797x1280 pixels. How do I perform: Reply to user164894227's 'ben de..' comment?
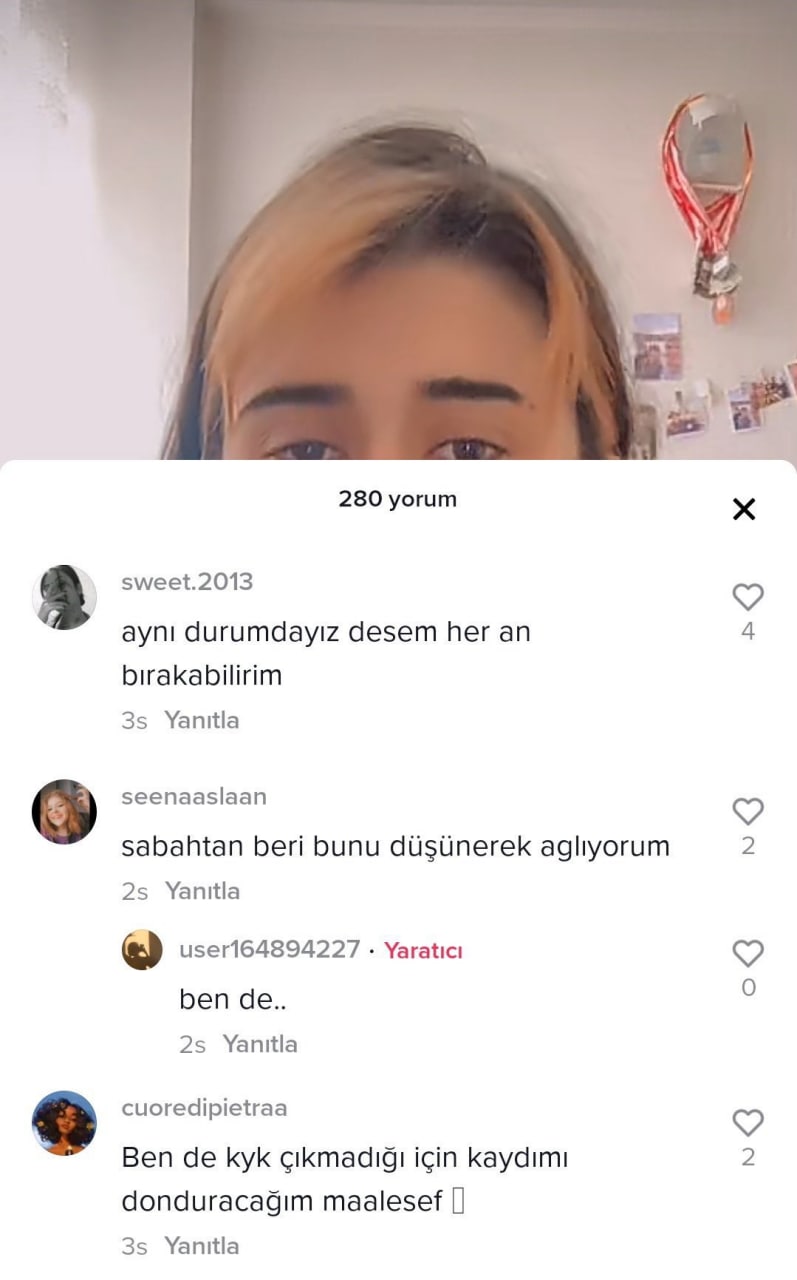coord(260,1044)
